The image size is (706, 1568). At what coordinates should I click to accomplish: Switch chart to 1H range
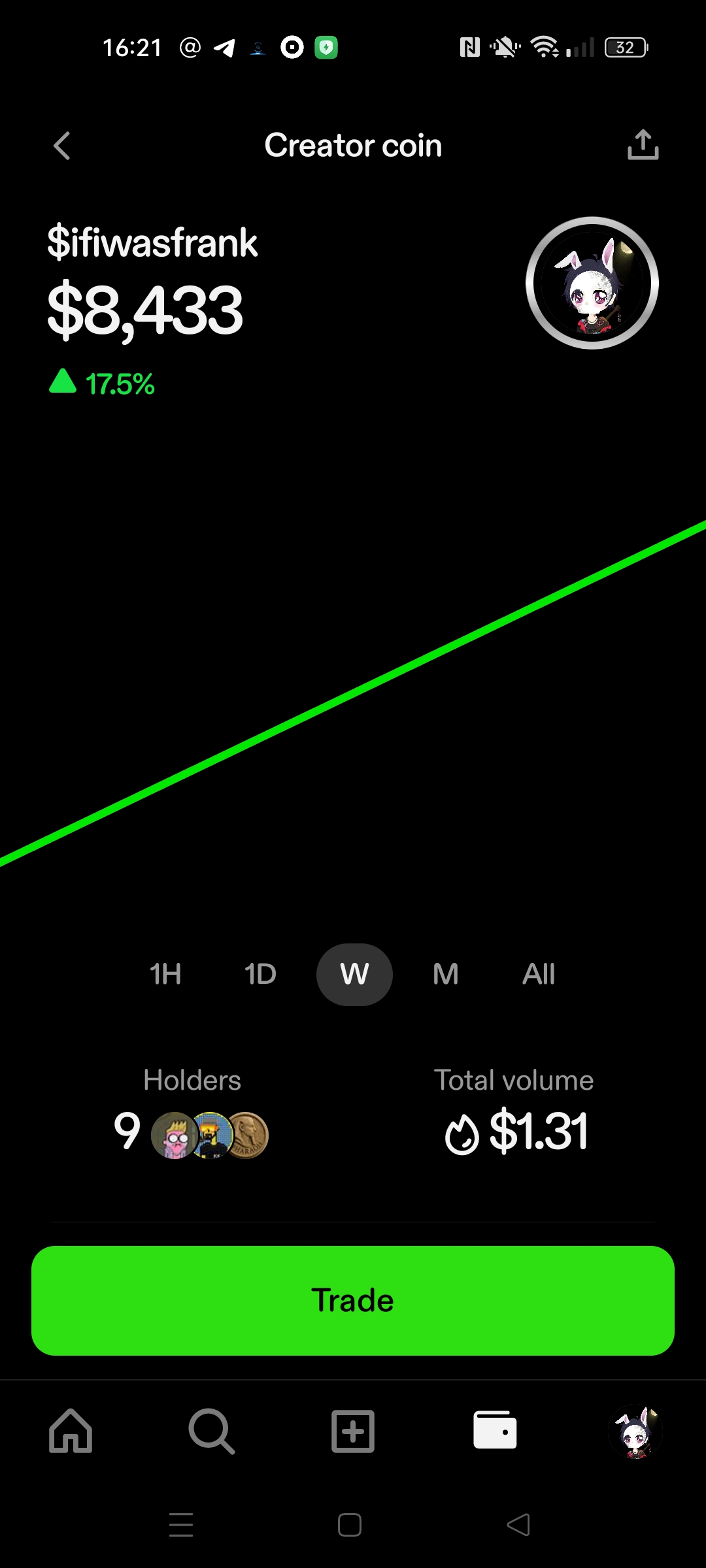click(165, 974)
